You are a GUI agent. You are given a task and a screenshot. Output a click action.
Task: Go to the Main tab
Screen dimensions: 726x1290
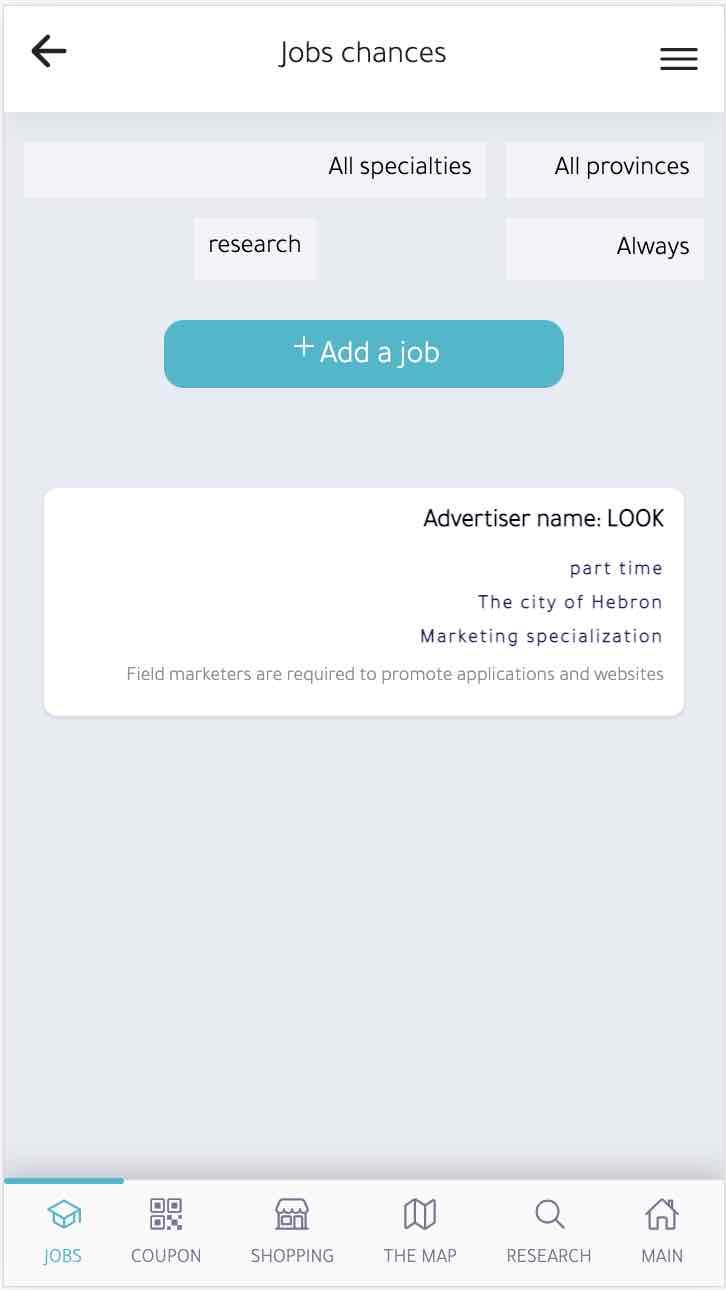click(x=662, y=1232)
